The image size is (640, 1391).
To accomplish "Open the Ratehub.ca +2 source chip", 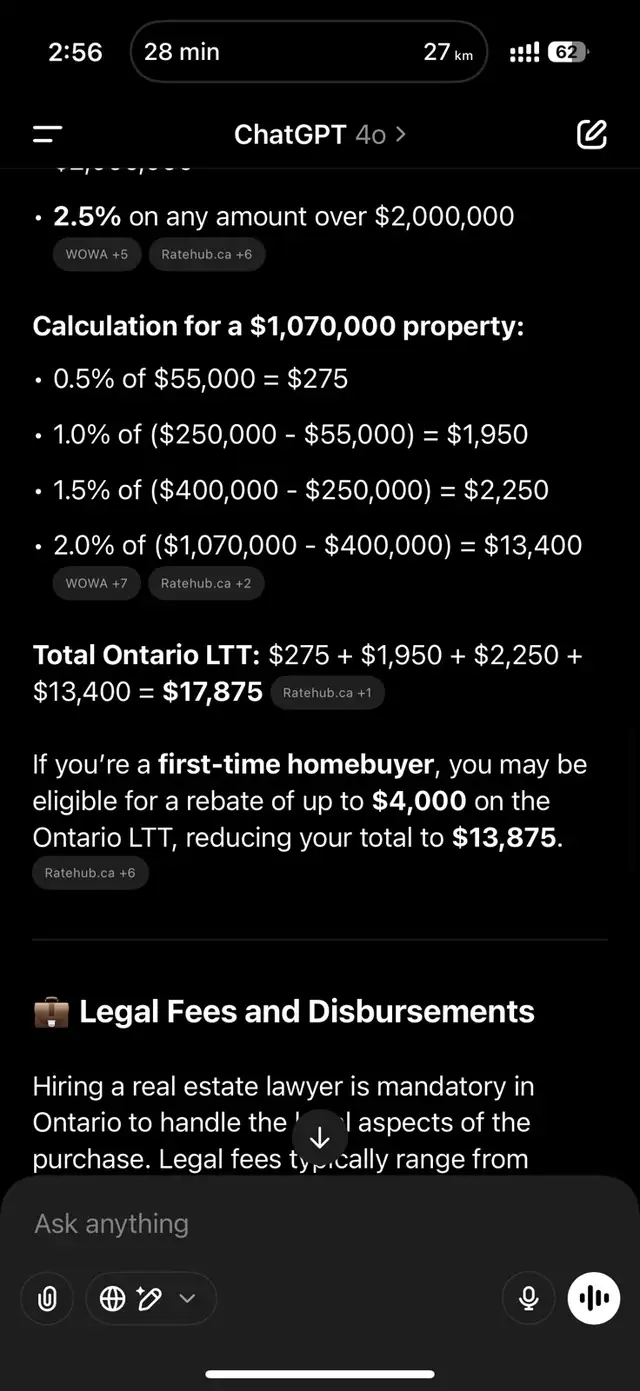I will pyautogui.click(x=206, y=583).
